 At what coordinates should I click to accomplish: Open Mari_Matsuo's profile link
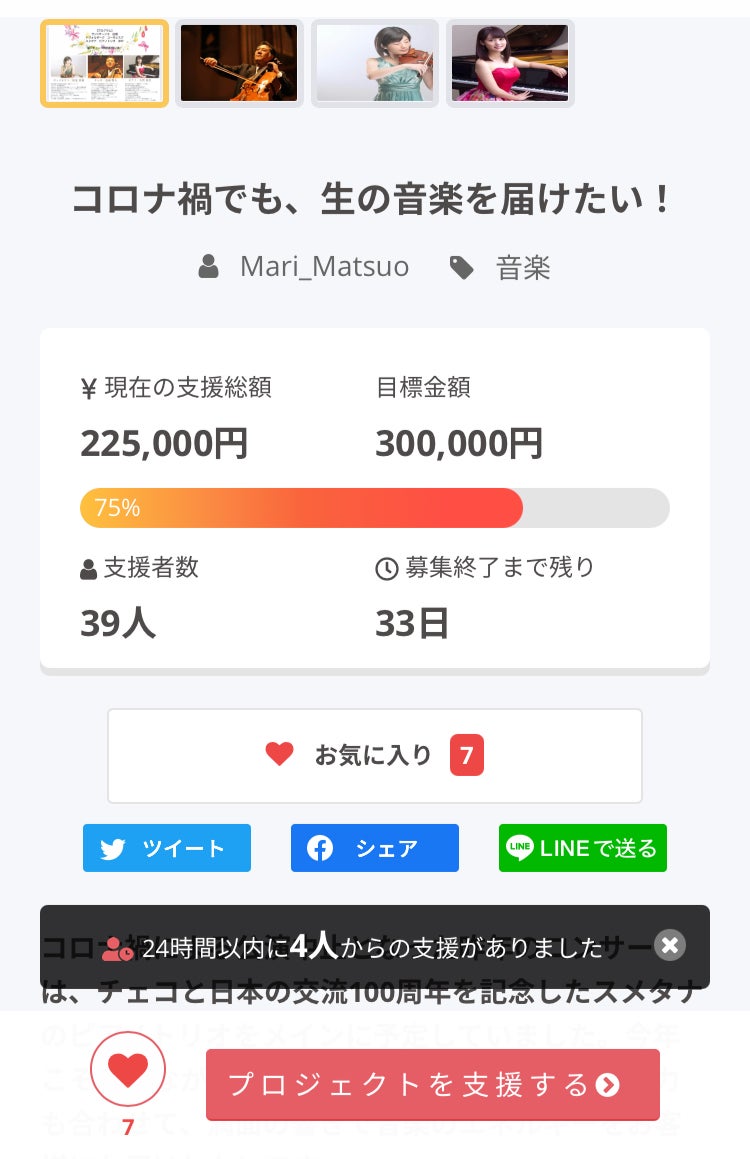tap(324, 267)
